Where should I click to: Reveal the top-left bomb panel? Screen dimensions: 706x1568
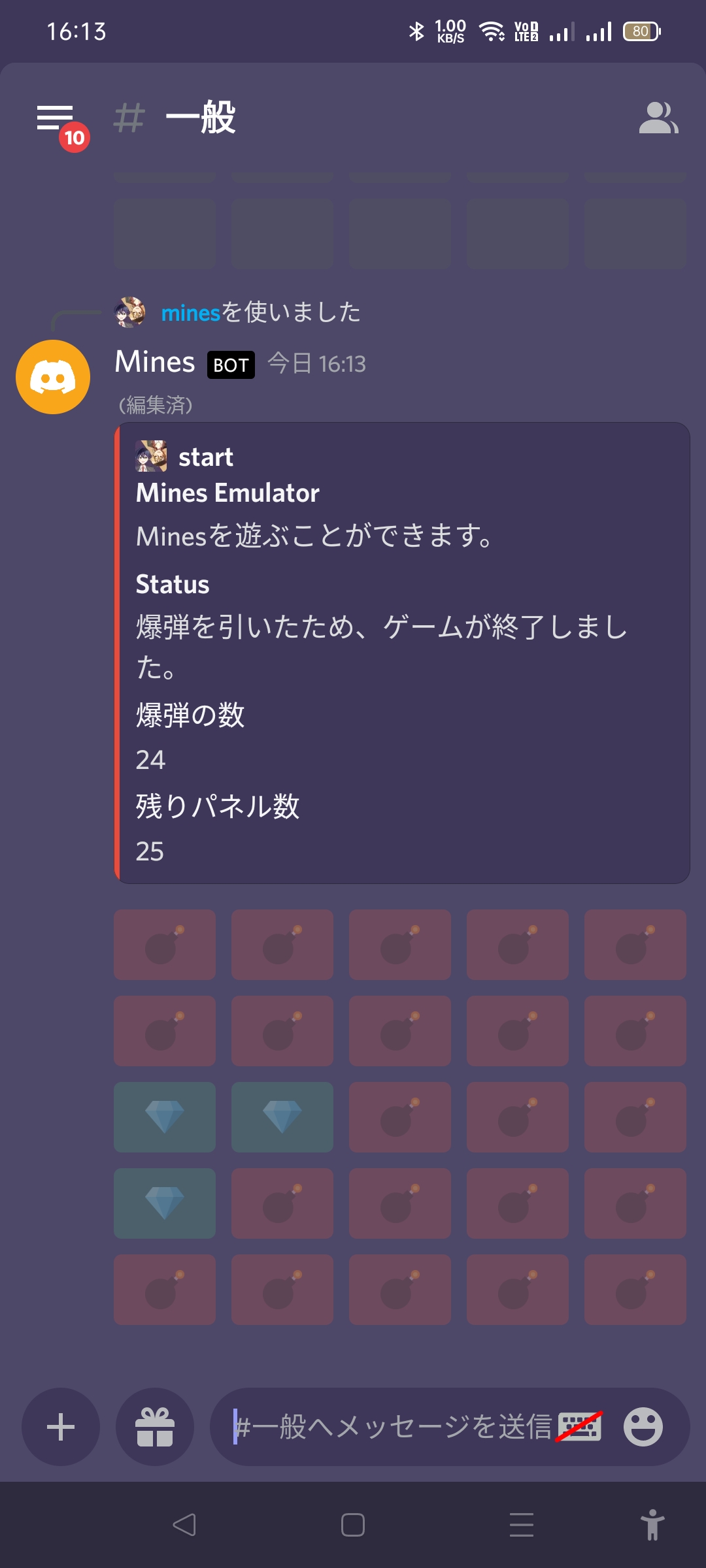coord(164,945)
